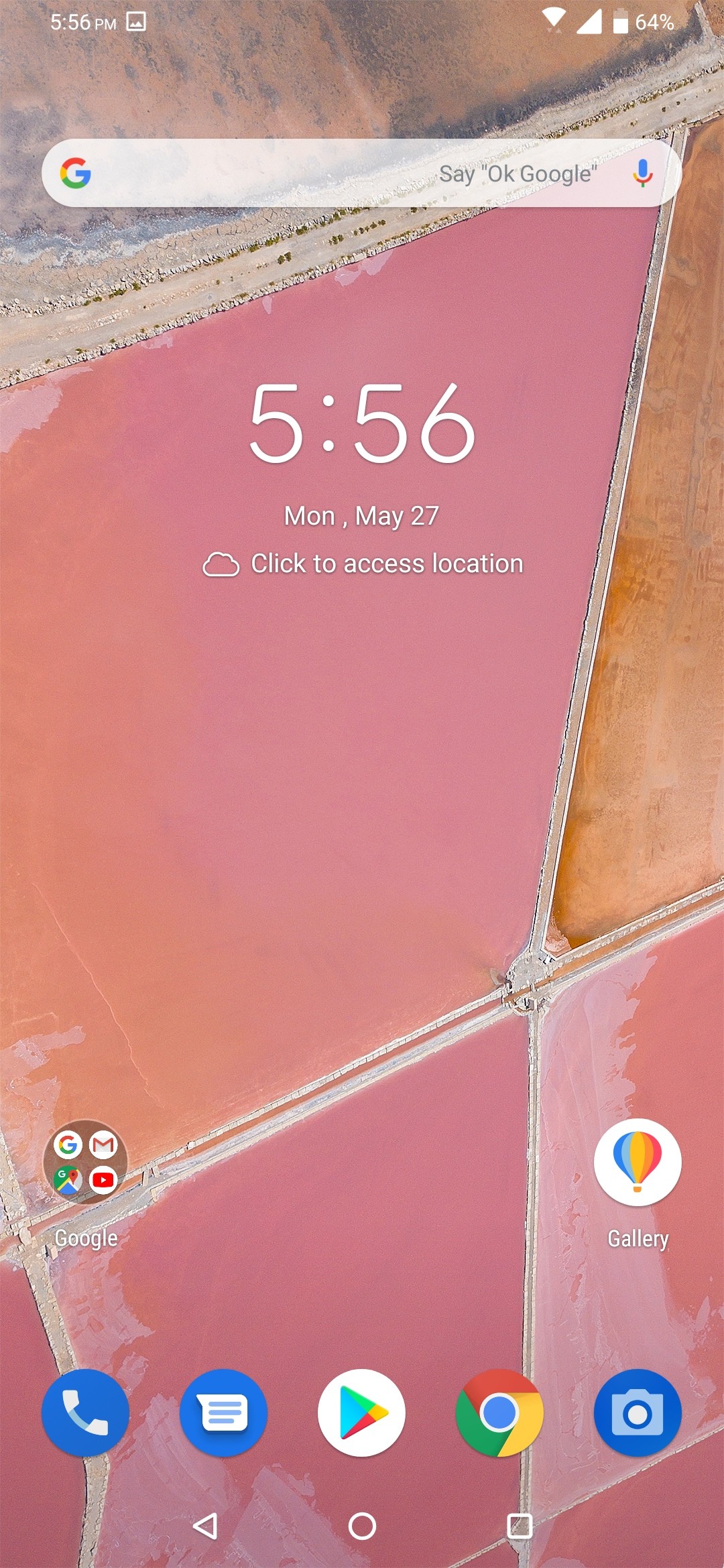The height and width of the screenshot is (1568, 724).
Task: Open the Mon, May 27 date in calendar
Action: 362,516
